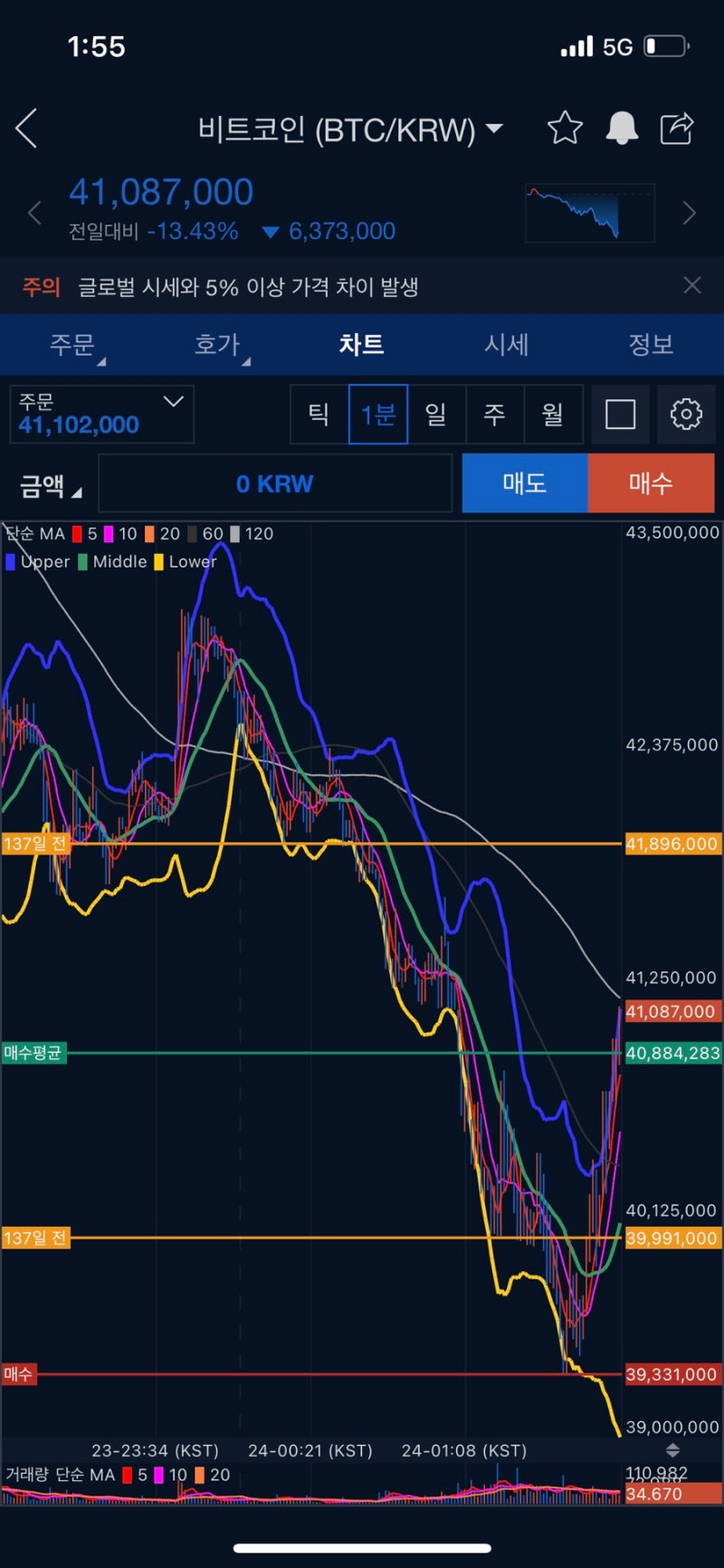This screenshot has height=1568, width=724.
Task: Open the BTC/KRW market selector dropdown
Action: (494, 129)
